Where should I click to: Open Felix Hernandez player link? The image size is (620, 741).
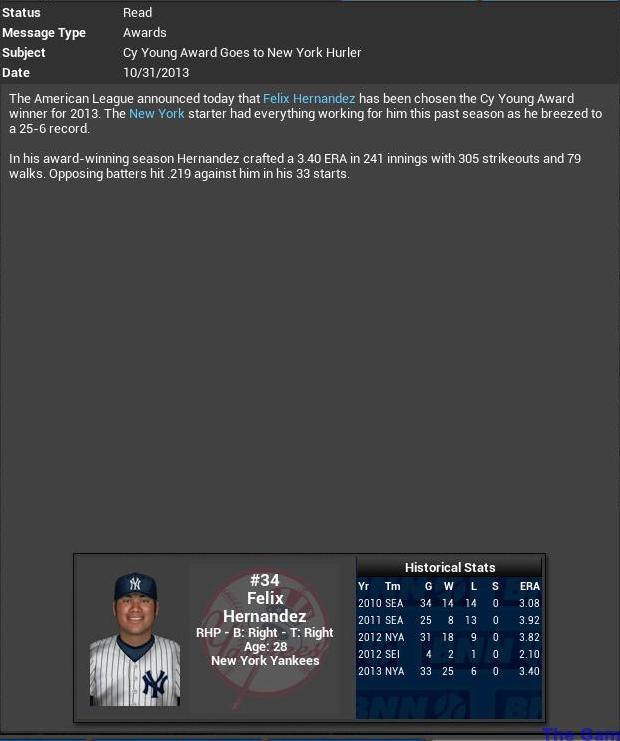(x=309, y=99)
